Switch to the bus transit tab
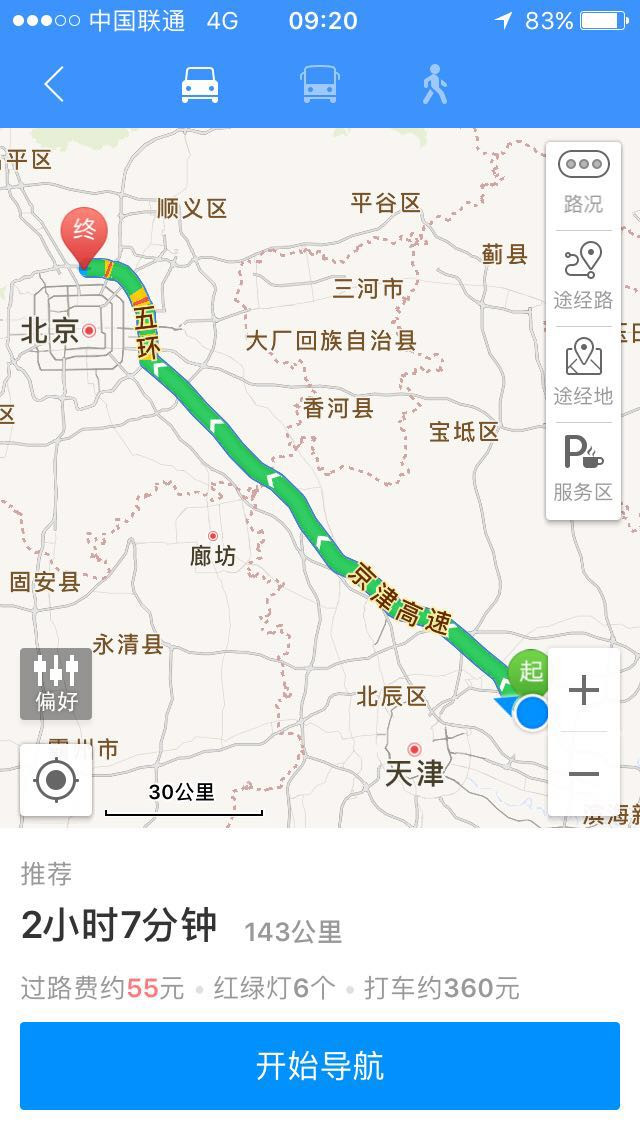Screen dimensions: 640x1136 320,85
